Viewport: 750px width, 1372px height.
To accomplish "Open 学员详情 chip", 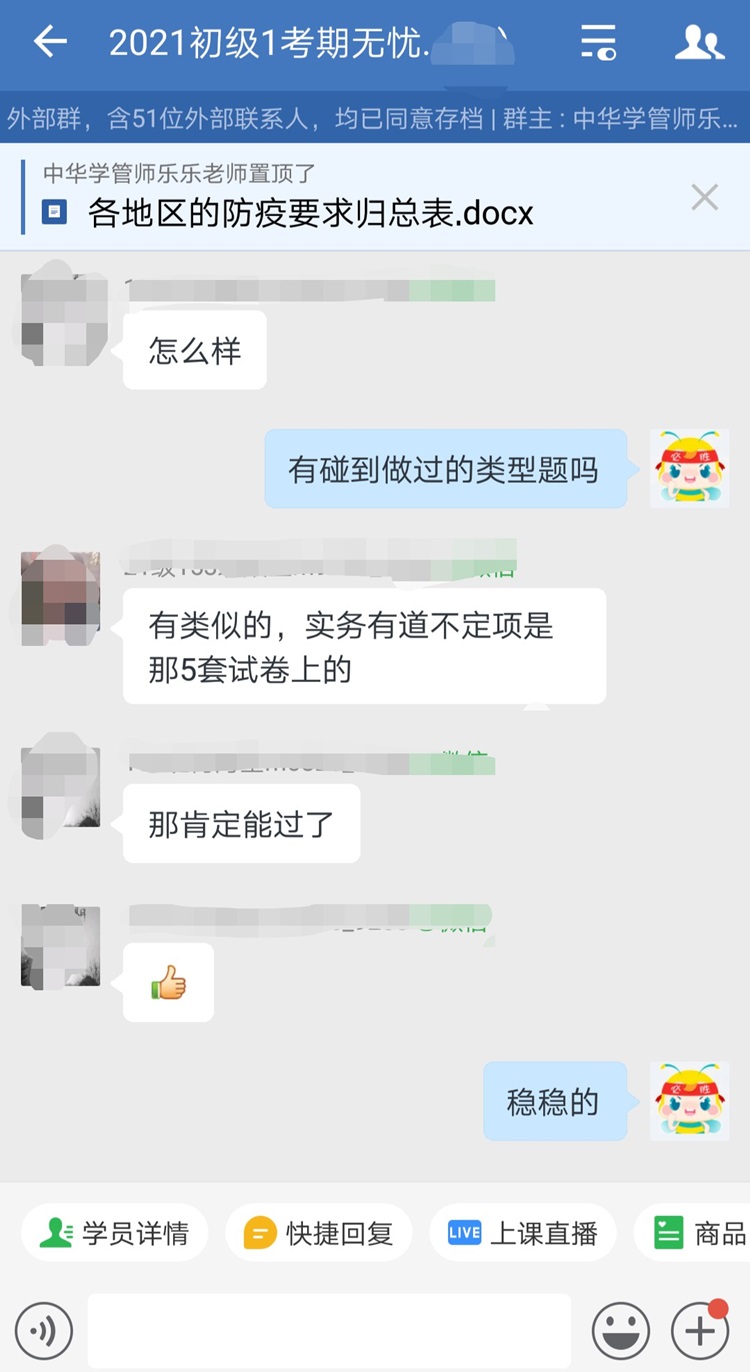I will pos(114,1233).
